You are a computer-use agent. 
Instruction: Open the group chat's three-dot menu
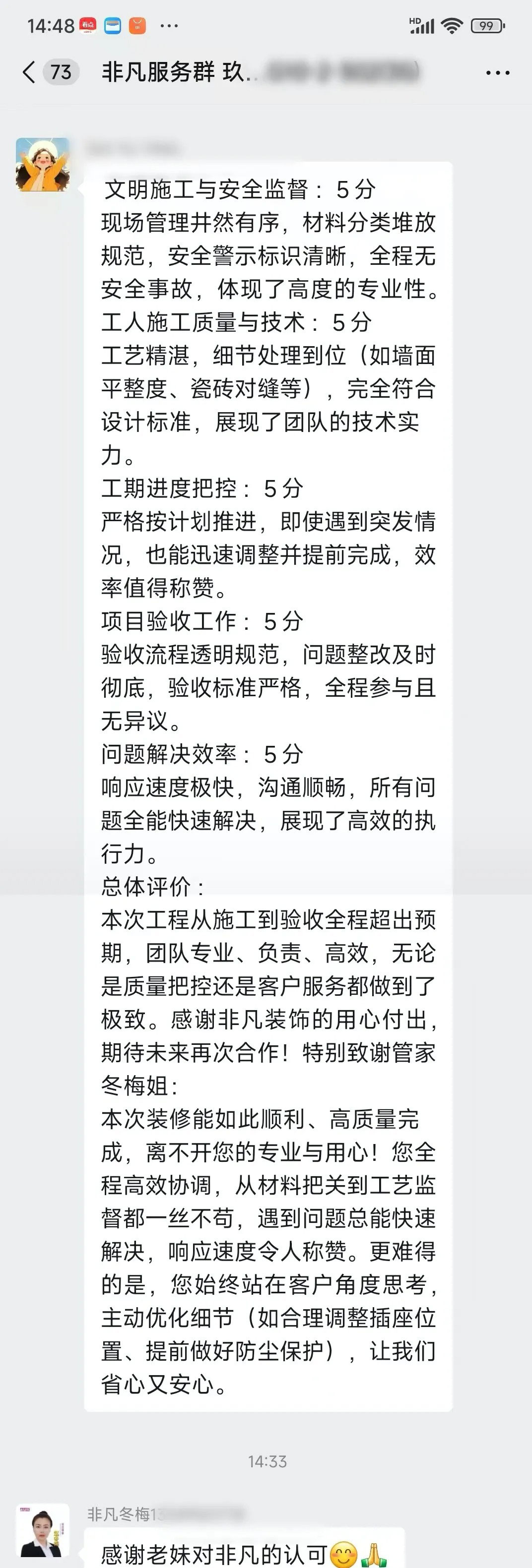coord(497,72)
